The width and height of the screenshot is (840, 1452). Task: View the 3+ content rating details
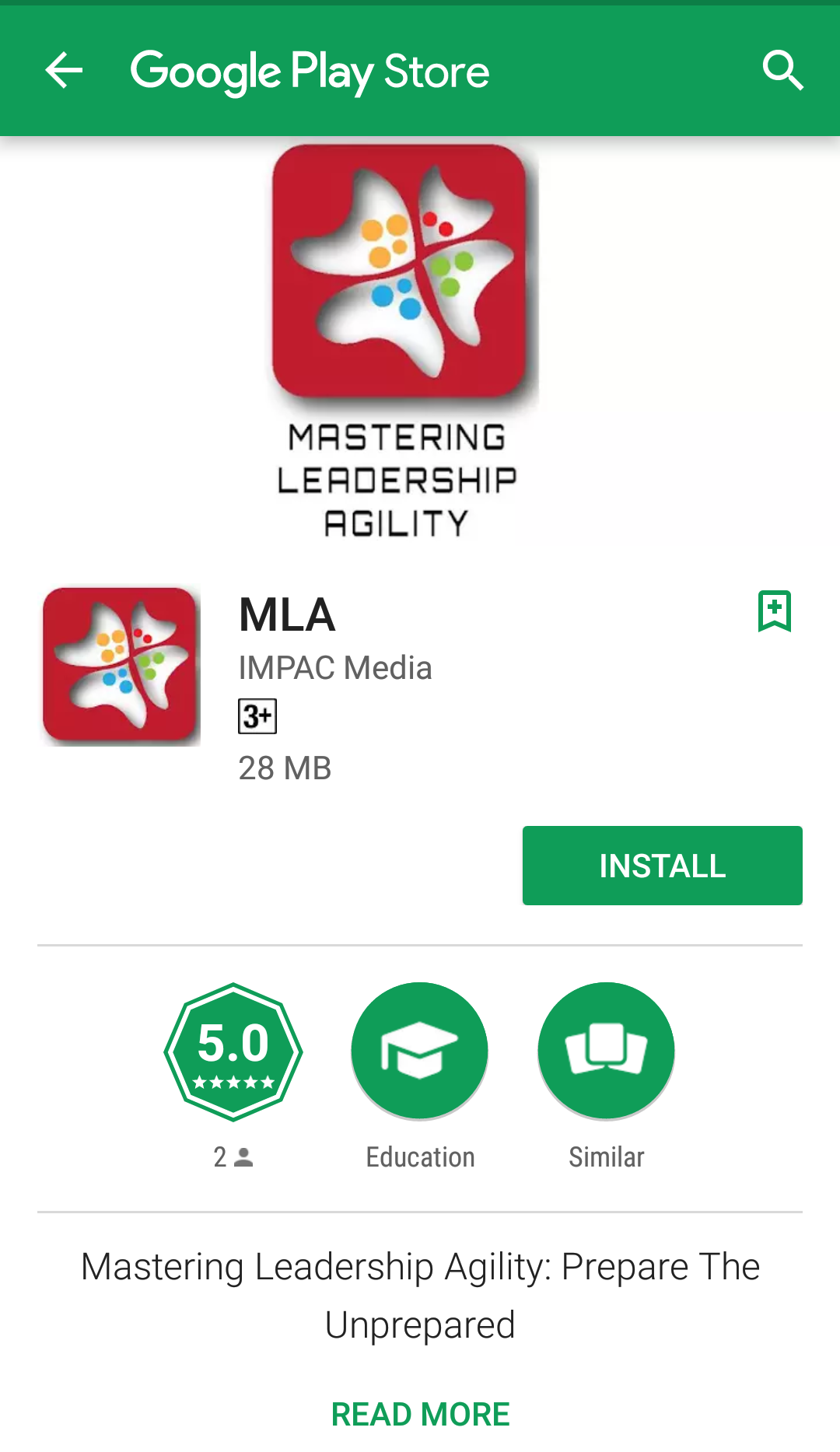coord(257,716)
